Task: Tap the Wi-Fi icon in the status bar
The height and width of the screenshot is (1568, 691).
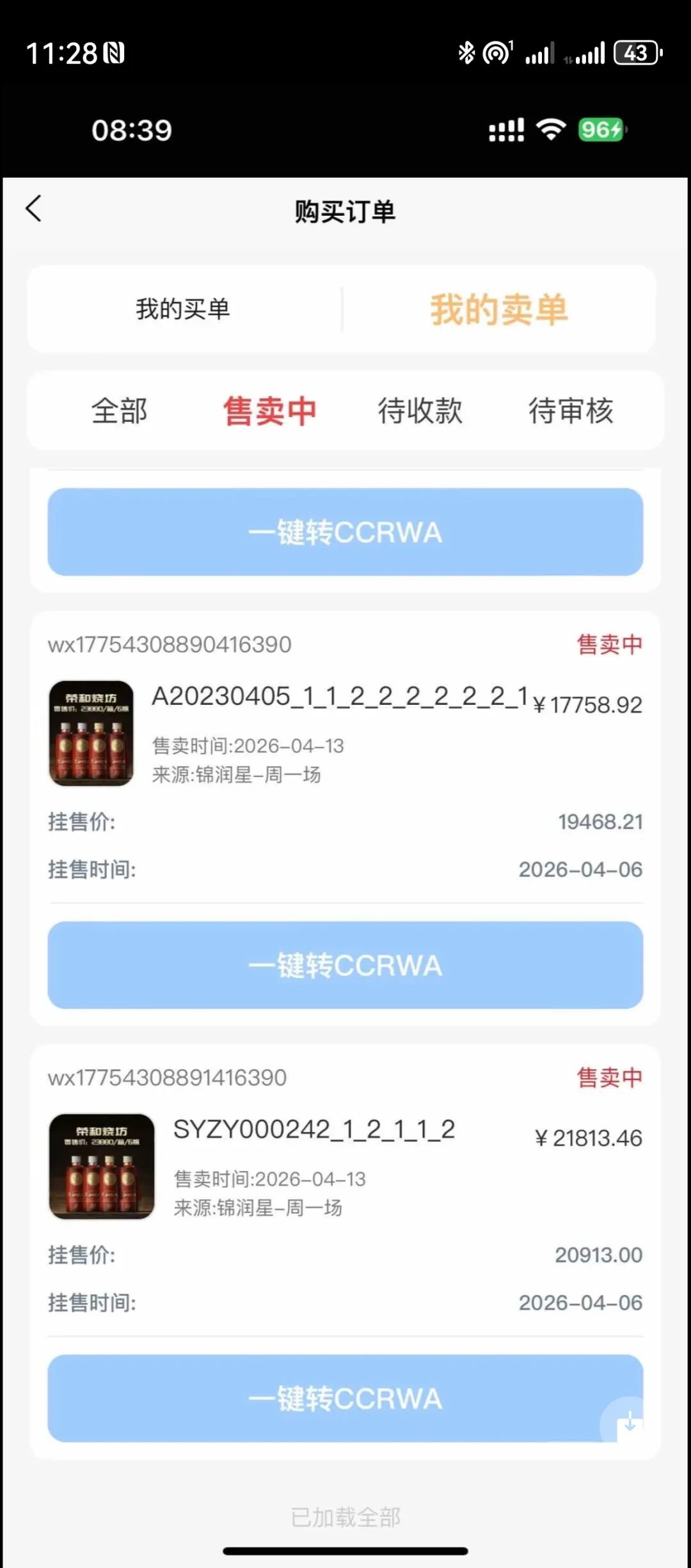Action: pos(550,130)
